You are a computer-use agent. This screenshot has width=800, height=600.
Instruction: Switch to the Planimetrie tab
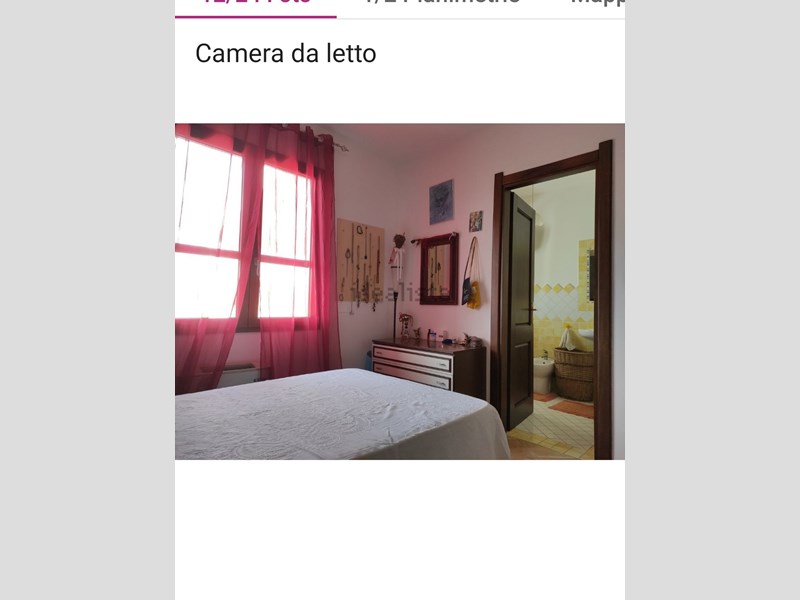point(441,4)
